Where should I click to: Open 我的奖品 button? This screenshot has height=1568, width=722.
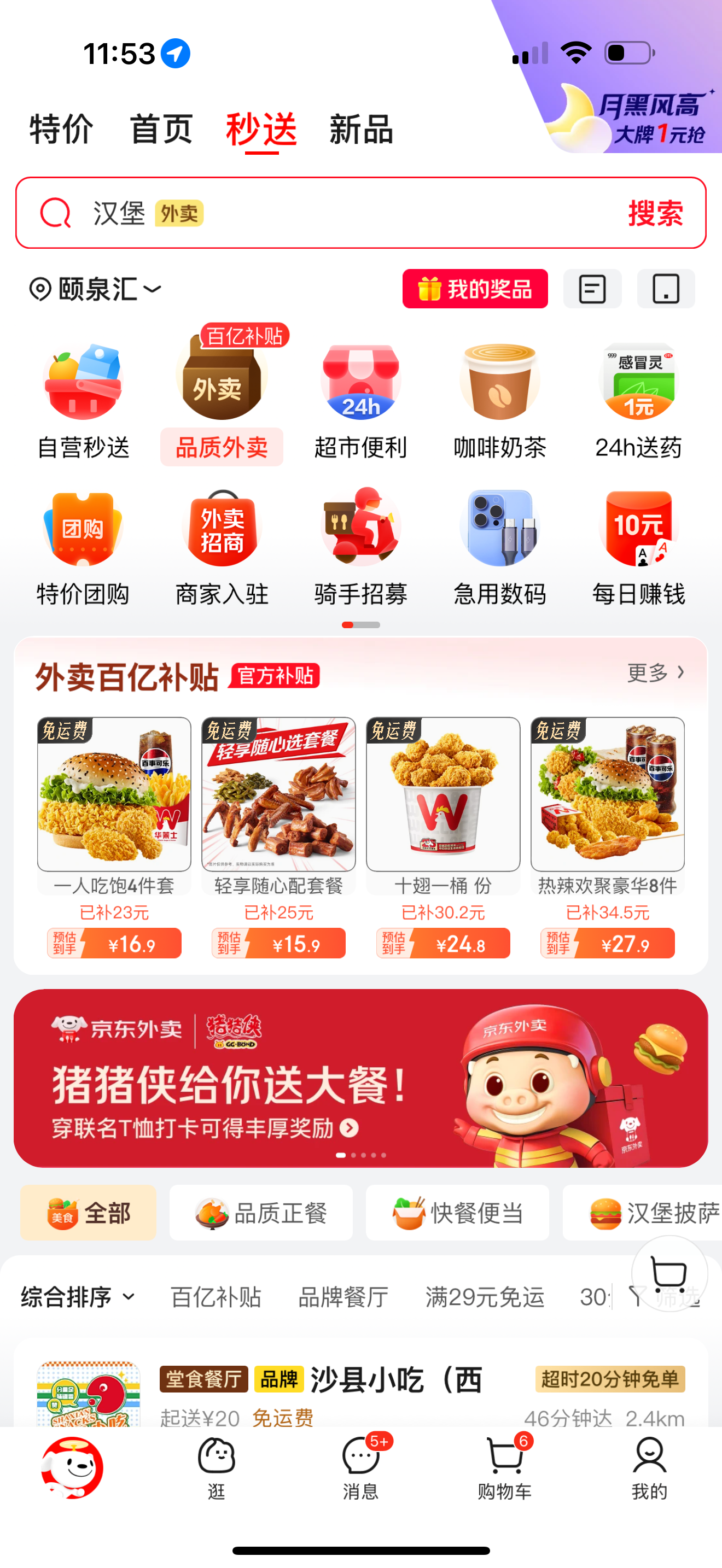point(475,289)
